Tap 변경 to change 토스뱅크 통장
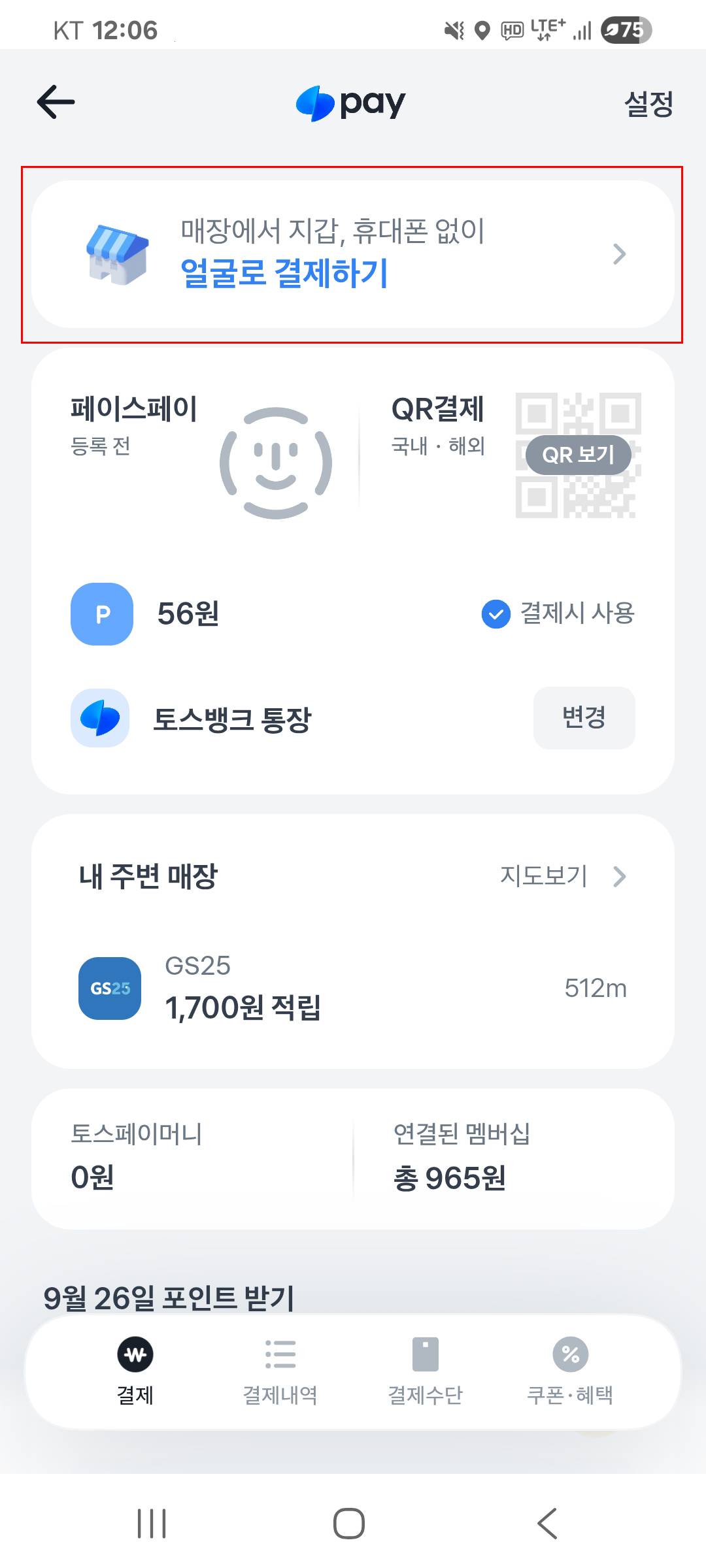The height and width of the screenshot is (1568, 706). tap(584, 717)
